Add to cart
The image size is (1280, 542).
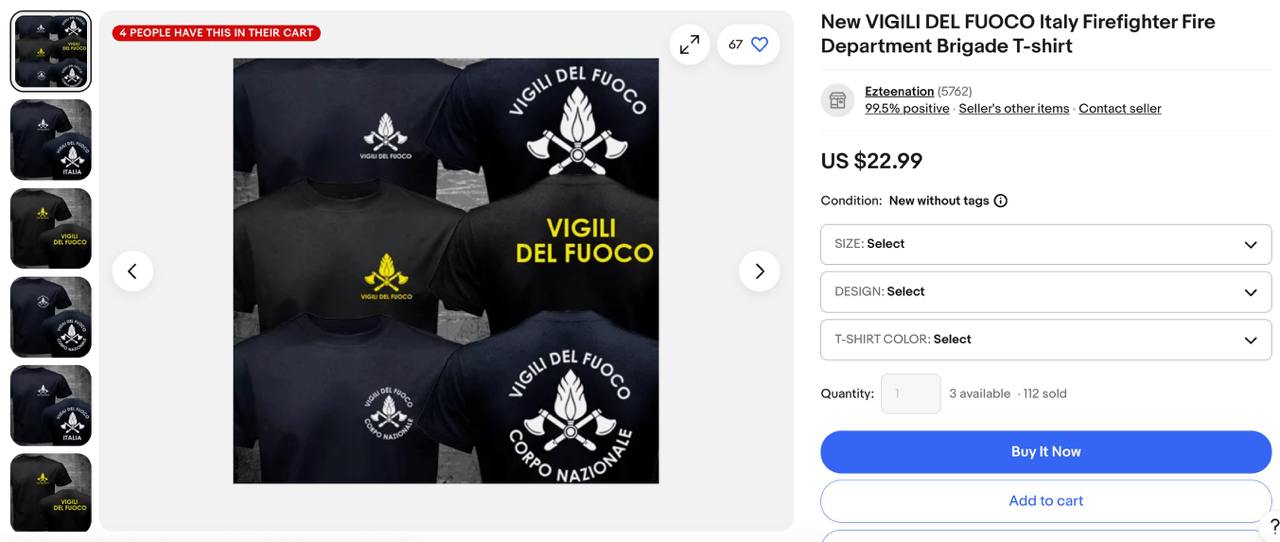pos(1045,501)
